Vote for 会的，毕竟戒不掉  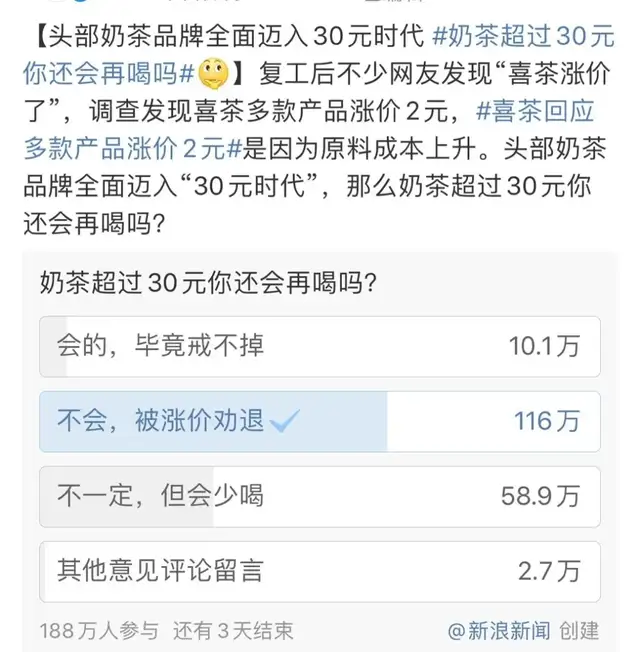pyautogui.click(x=319, y=347)
